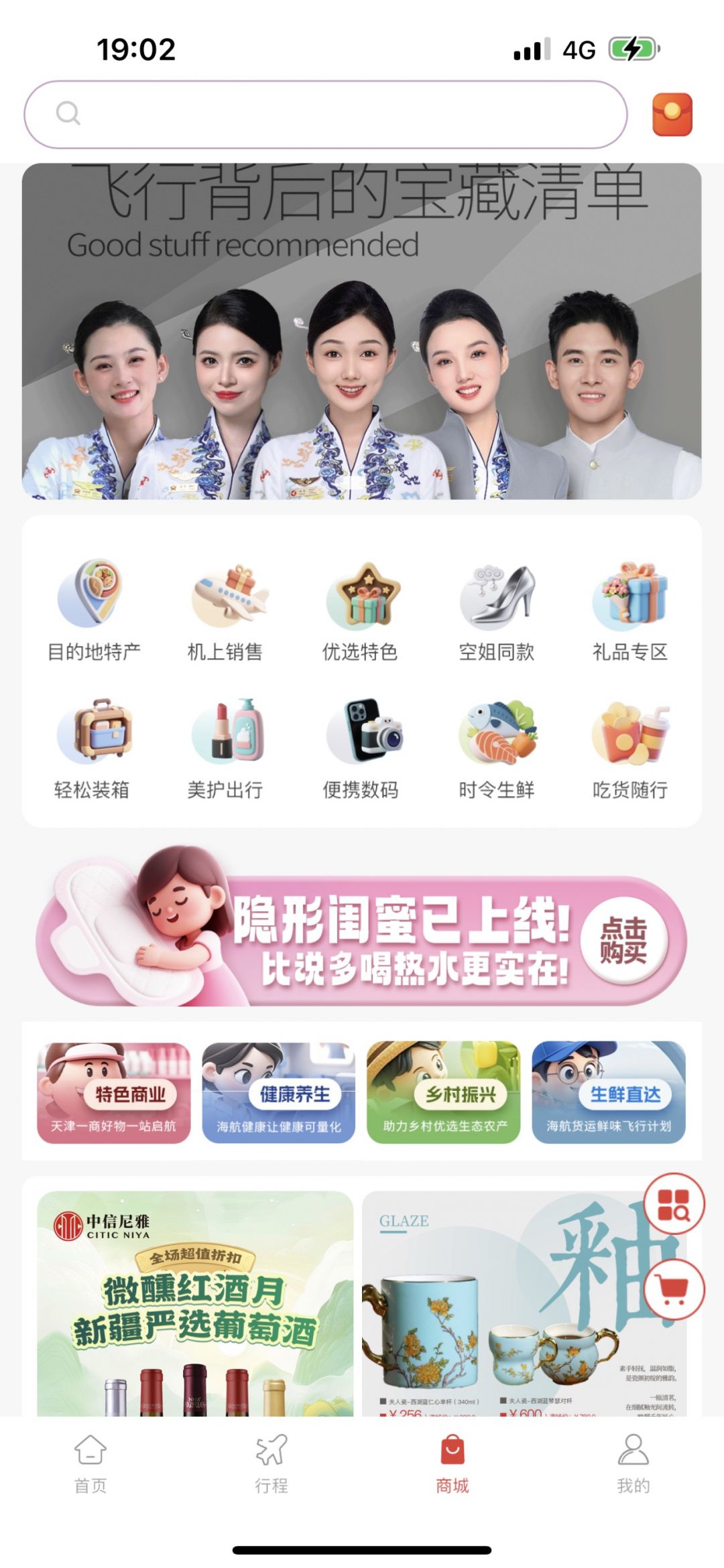
Task: Open the 乡村振兴 card
Action: tap(444, 1092)
